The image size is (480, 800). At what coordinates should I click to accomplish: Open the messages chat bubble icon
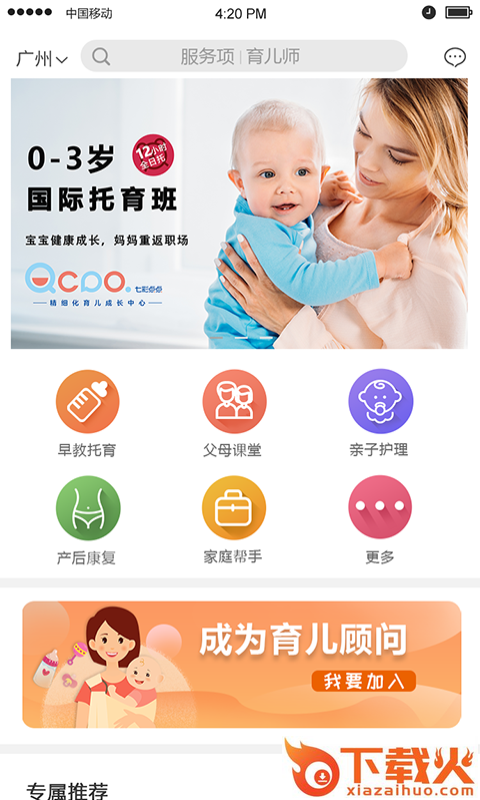click(x=454, y=57)
